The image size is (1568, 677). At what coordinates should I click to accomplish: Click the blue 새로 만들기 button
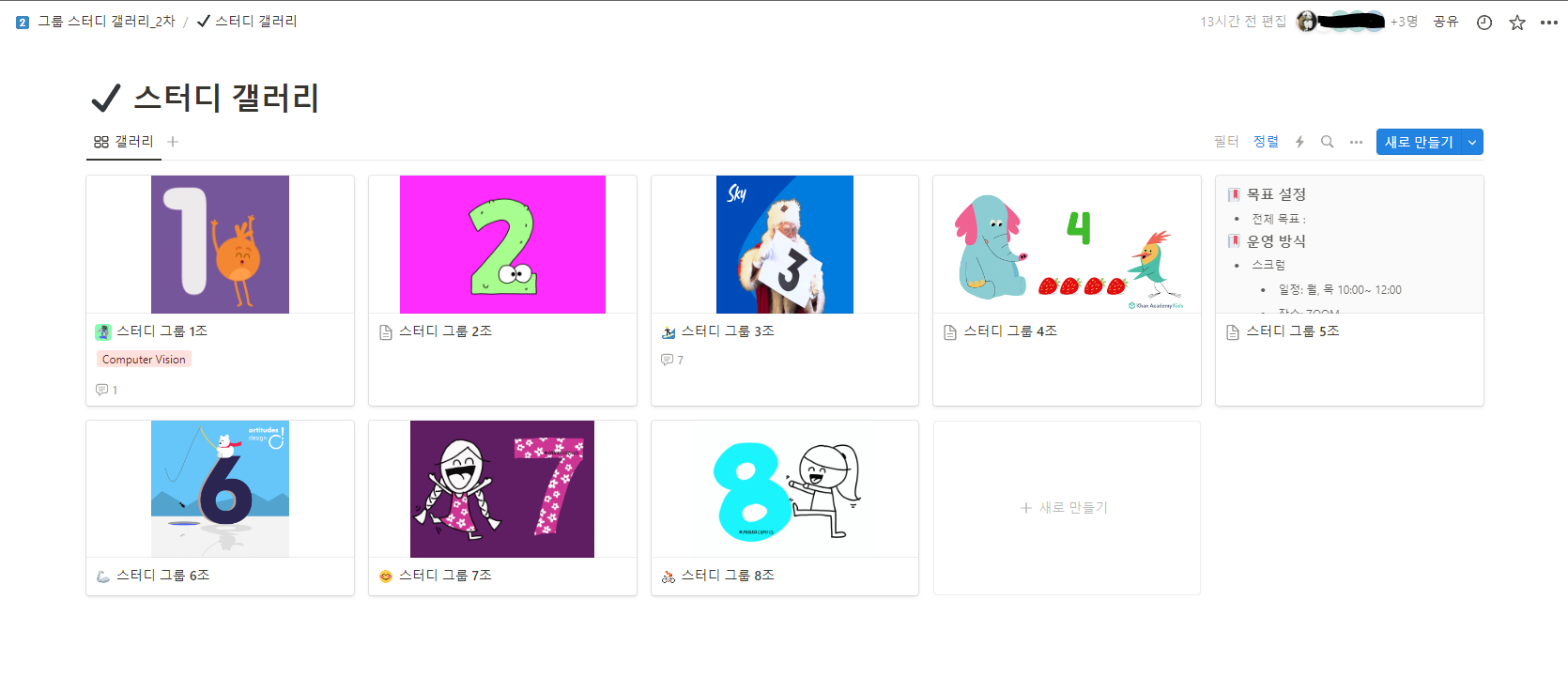pyautogui.click(x=1418, y=142)
